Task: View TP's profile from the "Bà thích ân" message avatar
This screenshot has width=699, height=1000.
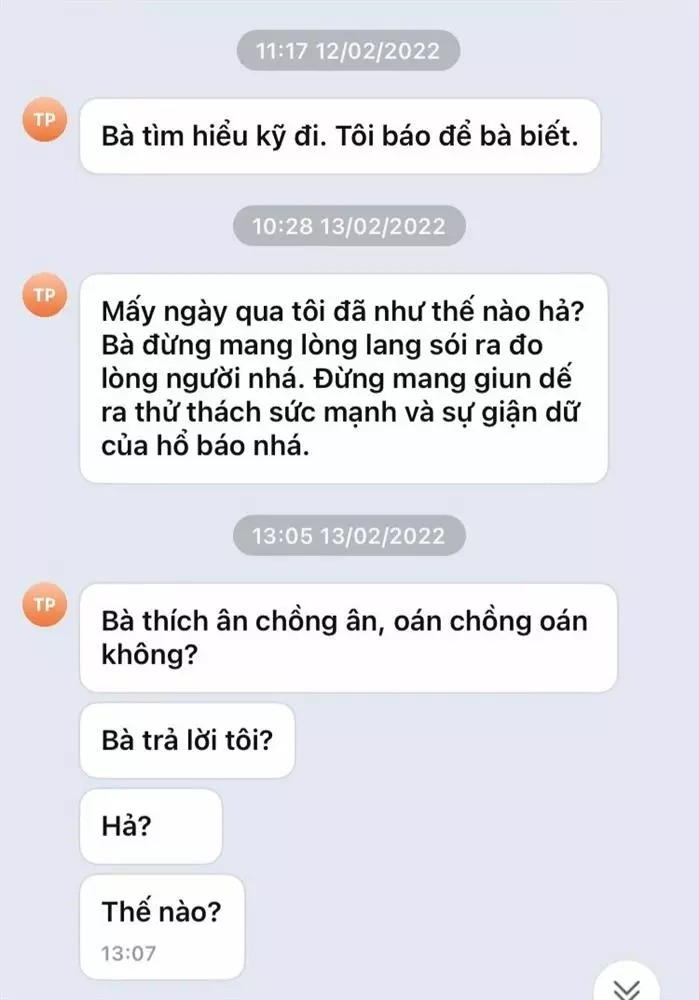Action: [x=44, y=603]
